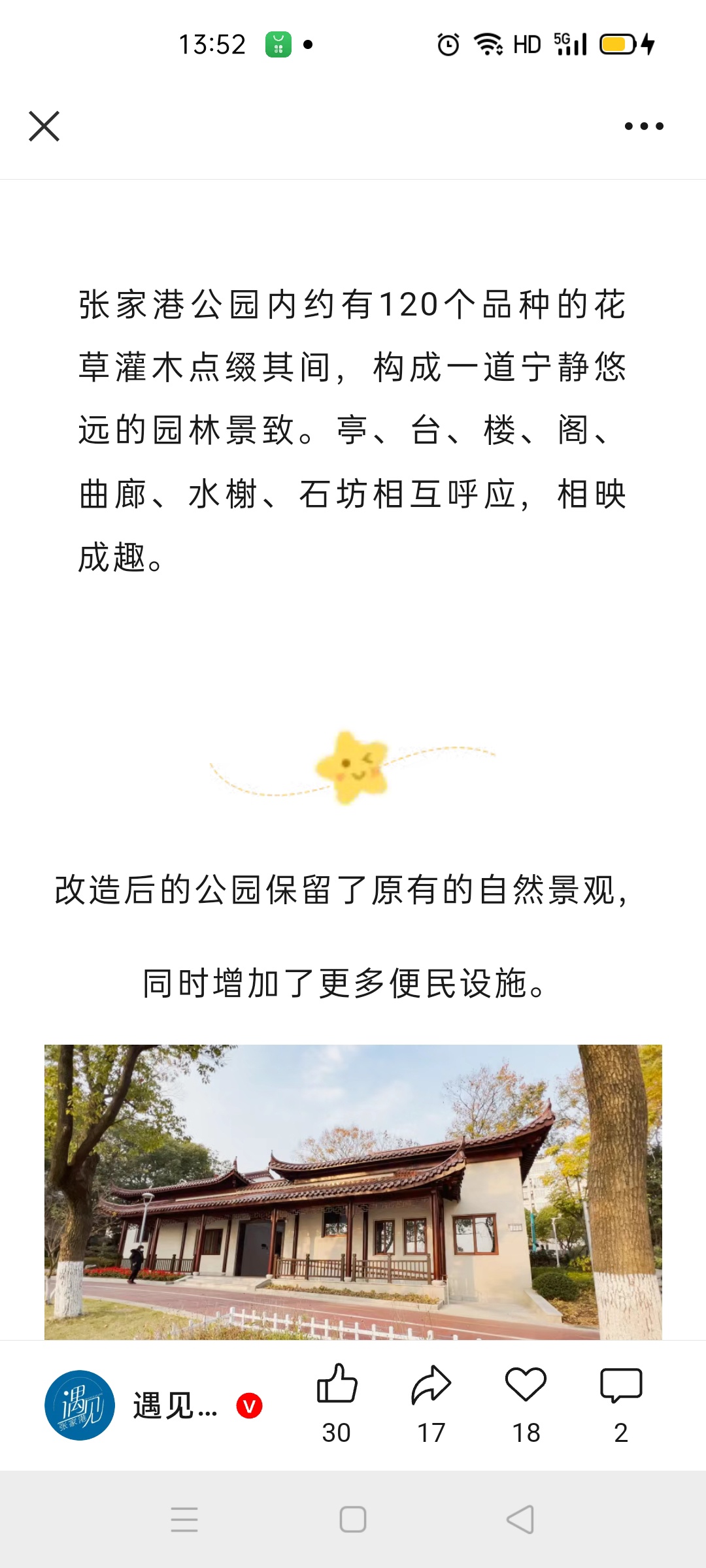Close the article page
Viewport: 706px width, 1568px height.
(x=44, y=126)
